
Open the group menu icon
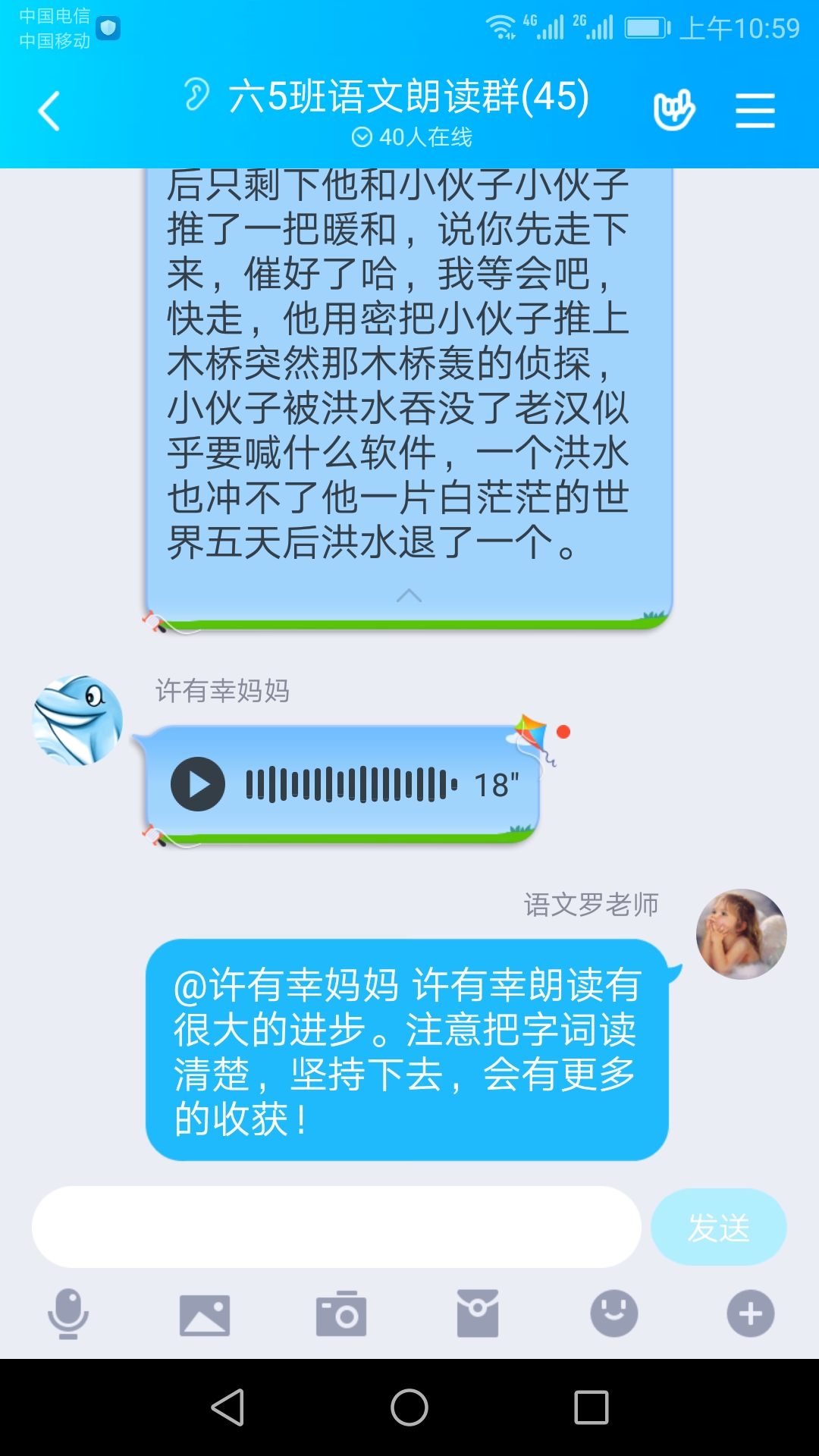[755, 111]
